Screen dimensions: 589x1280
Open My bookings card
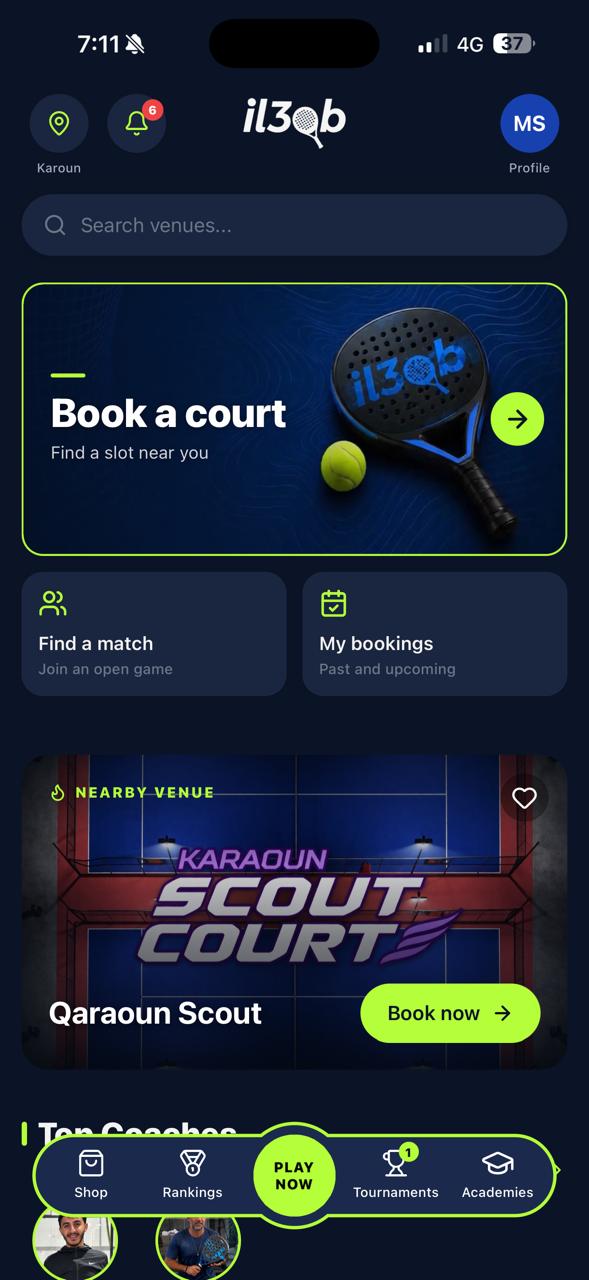(435, 634)
